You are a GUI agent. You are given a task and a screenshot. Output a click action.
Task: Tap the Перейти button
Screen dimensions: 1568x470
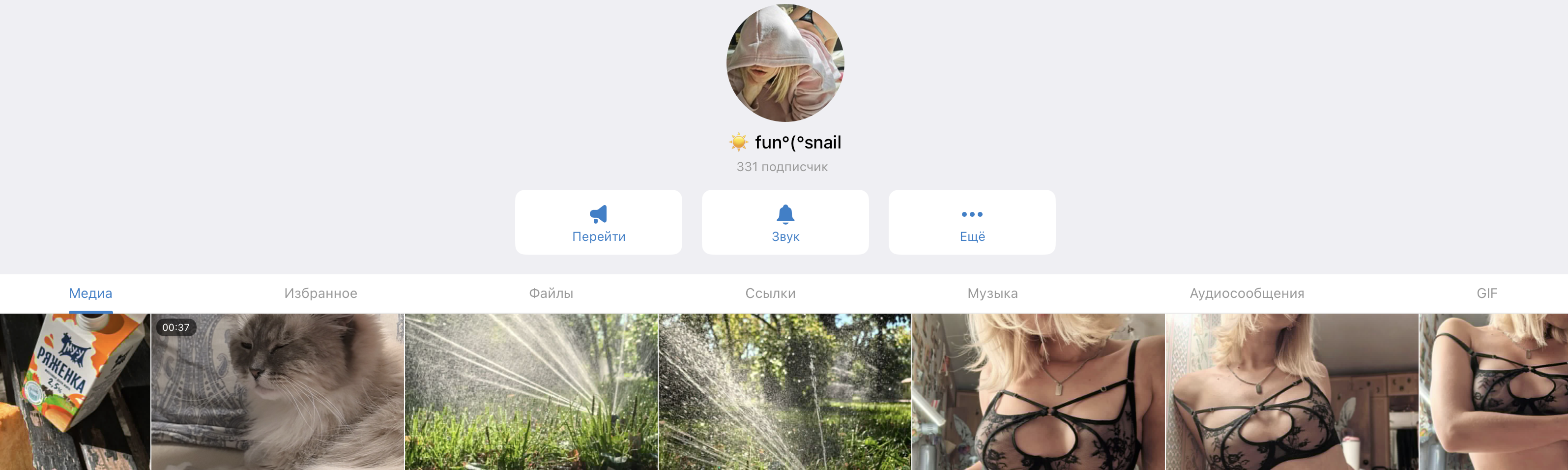[x=598, y=222]
